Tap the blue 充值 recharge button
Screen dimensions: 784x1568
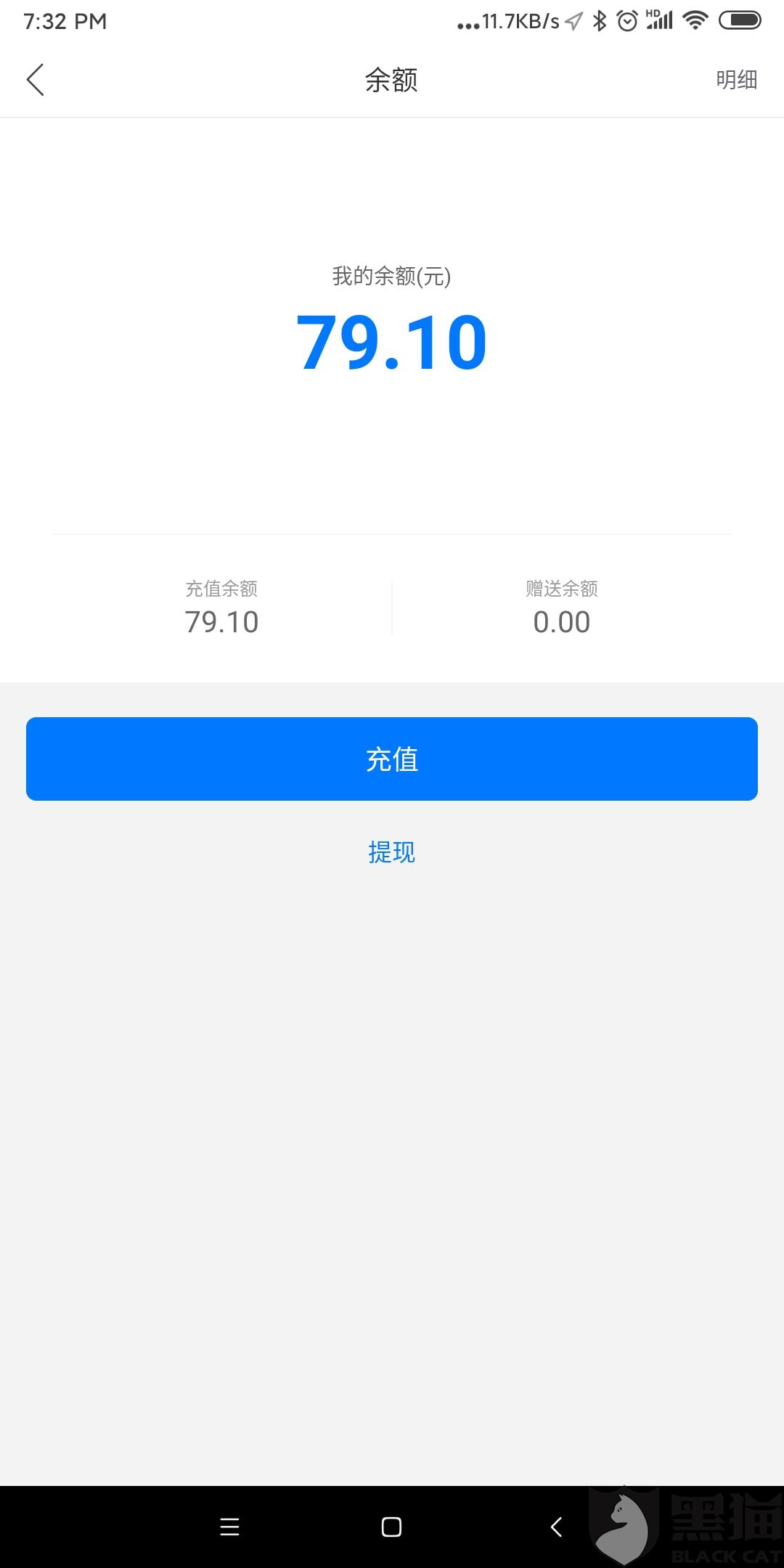click(x=392, y=759)
